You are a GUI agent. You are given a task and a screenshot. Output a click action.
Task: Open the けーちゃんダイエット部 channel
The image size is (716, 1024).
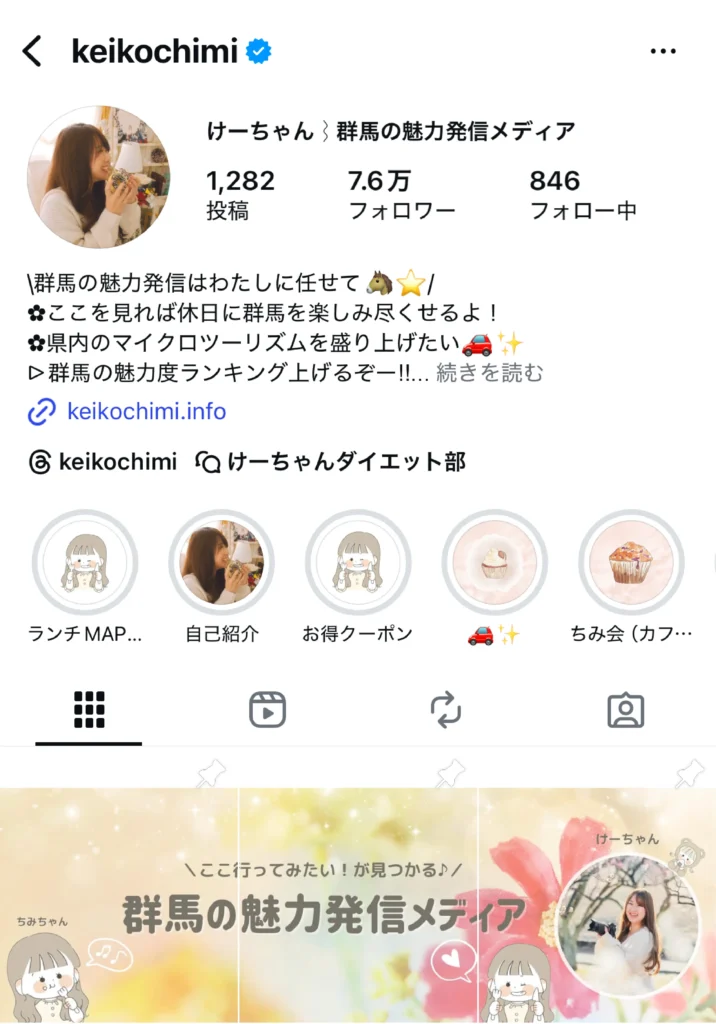pos(332,462)
